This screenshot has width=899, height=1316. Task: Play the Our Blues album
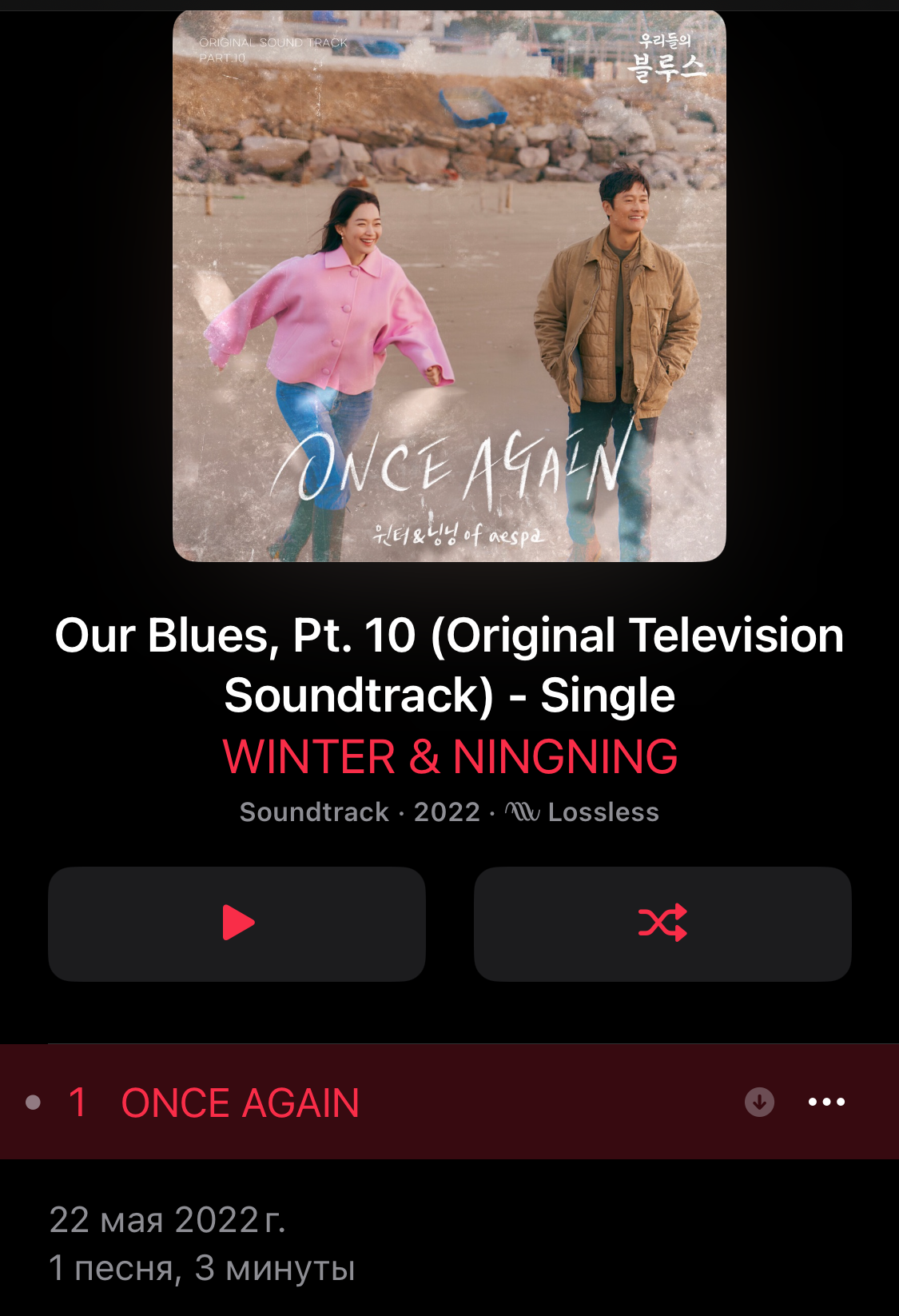tap(237, 923)
